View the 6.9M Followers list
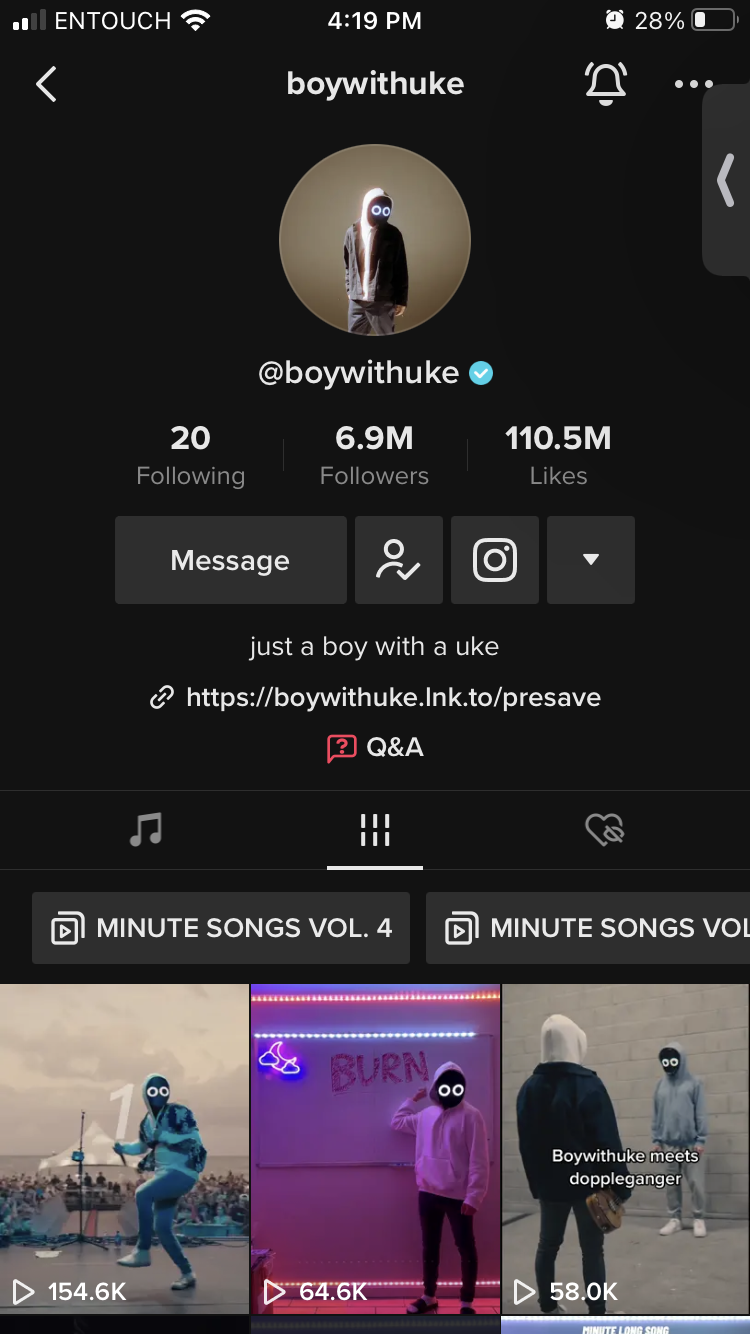The image size is (750, 1334). tap(374, 455)
